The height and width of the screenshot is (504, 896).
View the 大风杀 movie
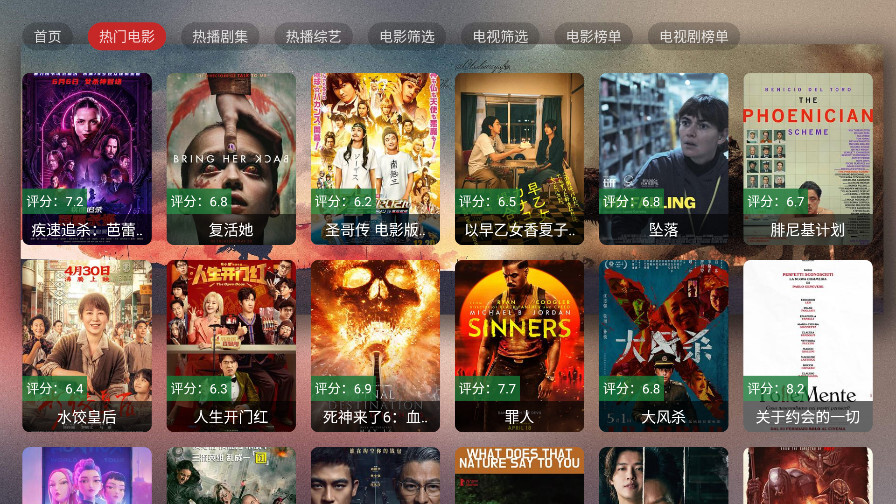663,345
